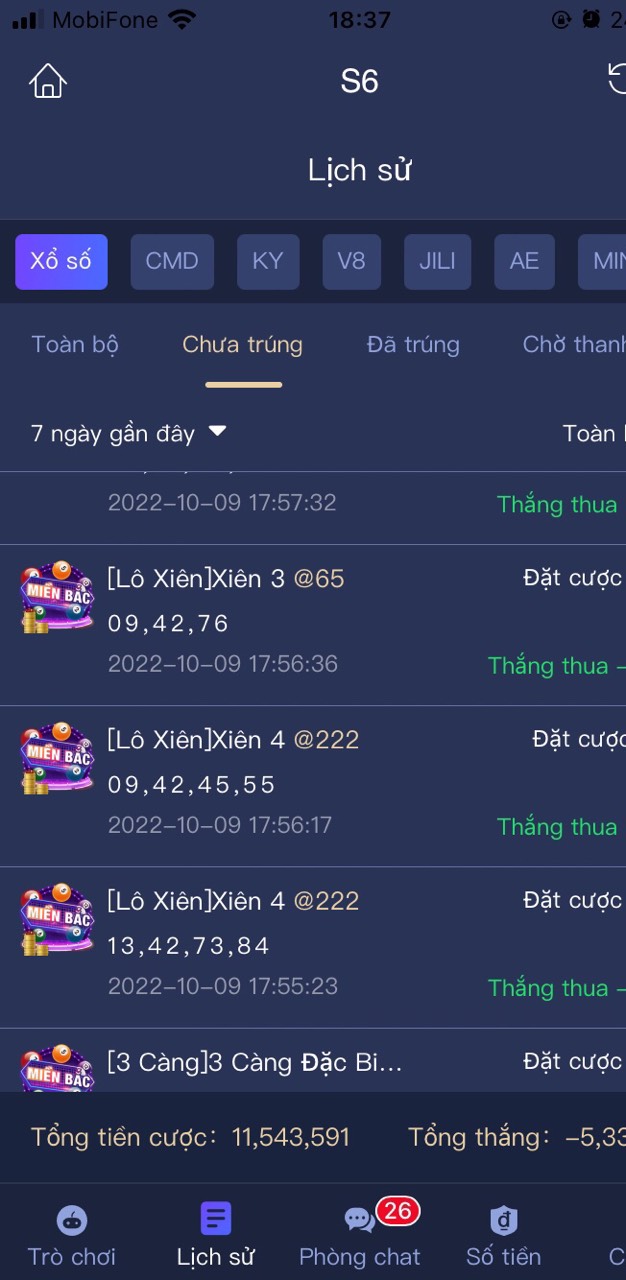Viewport: 626px width, 1280px height.
Task: Go to the home icon
Action: 47,81
